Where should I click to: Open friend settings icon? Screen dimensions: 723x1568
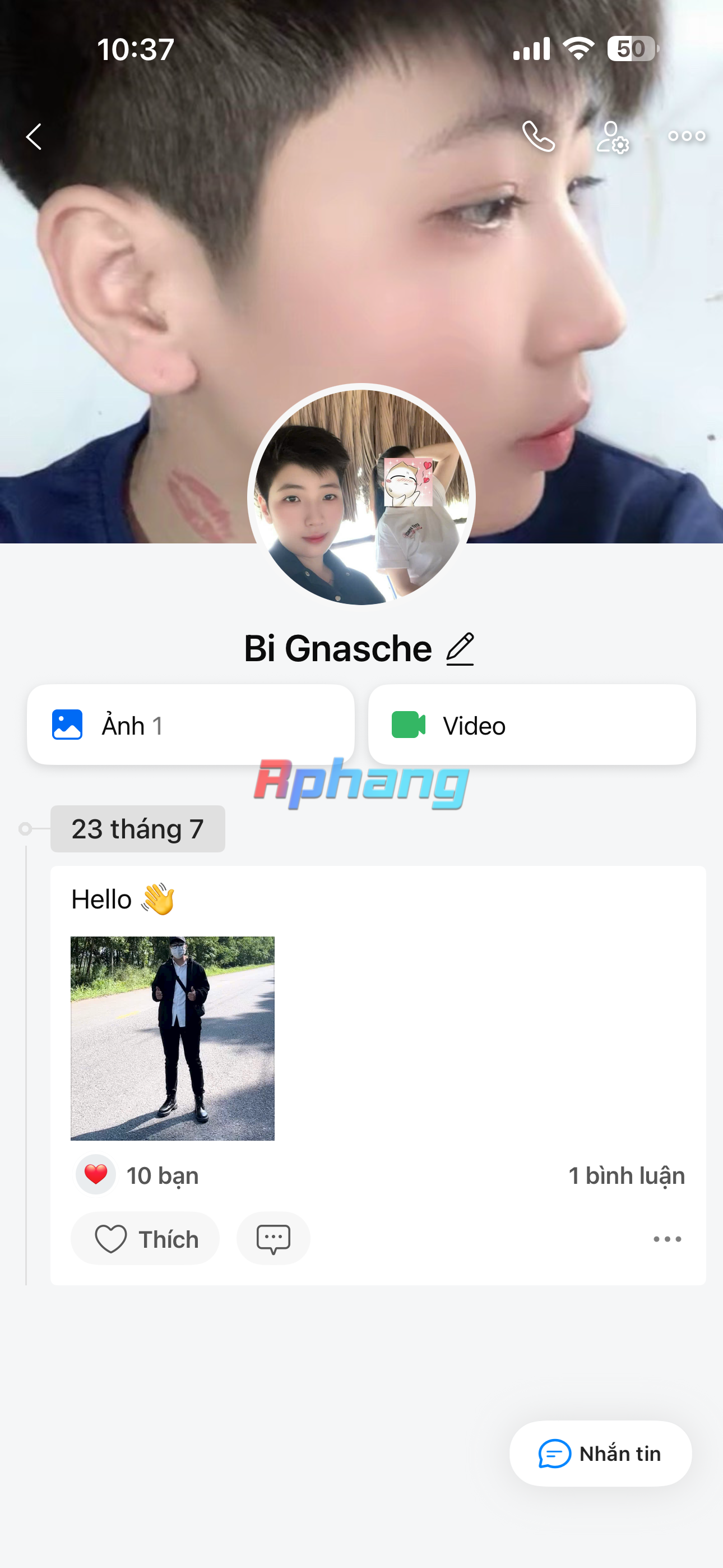pos(613,137)
